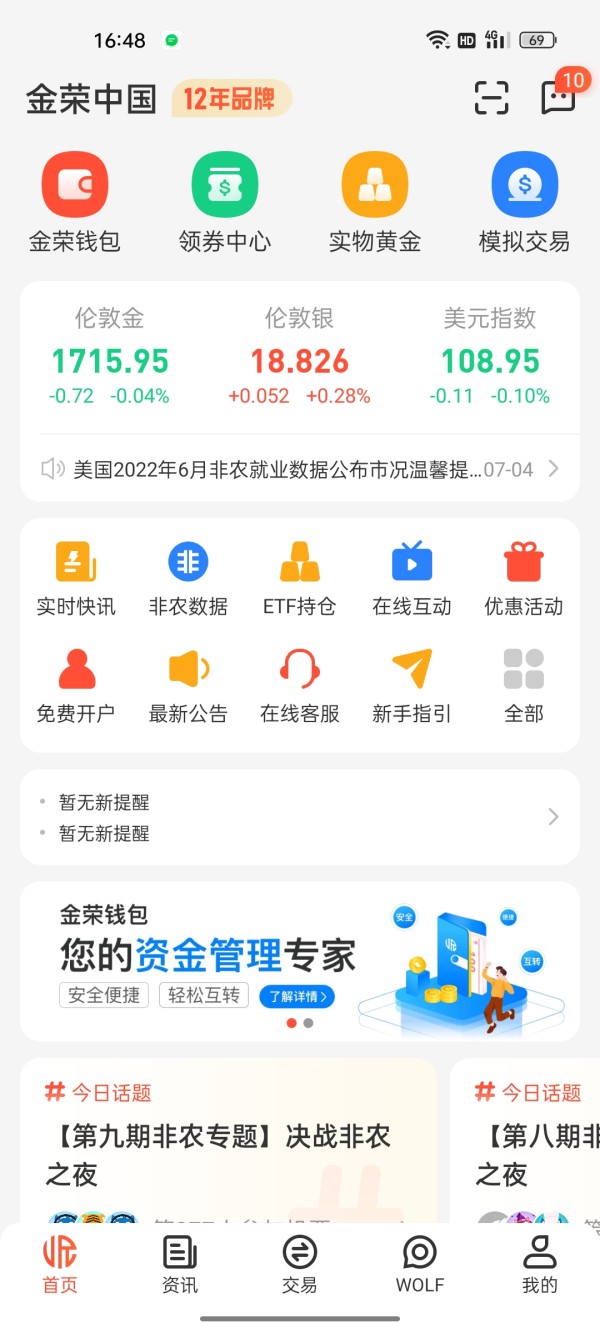Launch 模拟交易
This screenshot has width=600, height=1333.
point(525,203)
